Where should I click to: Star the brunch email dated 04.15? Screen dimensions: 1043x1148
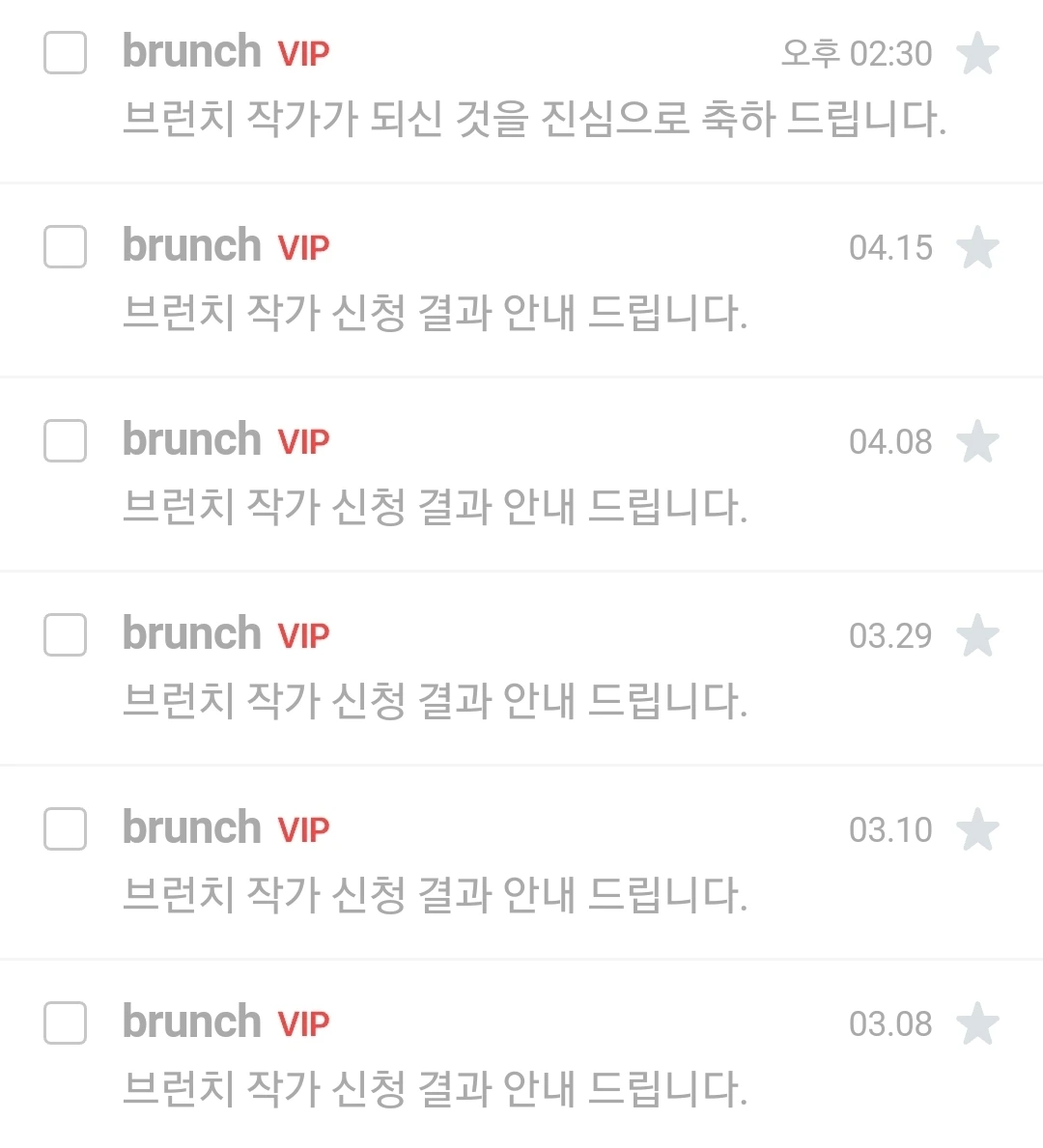977,247
